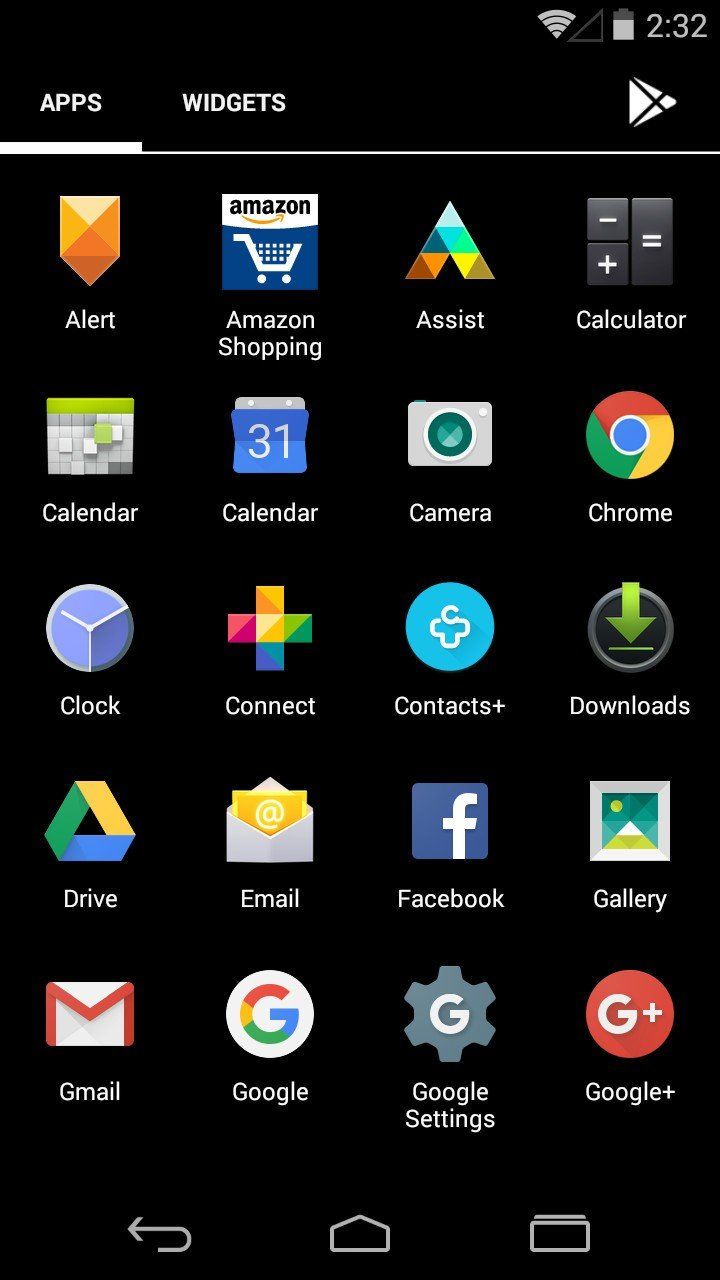Screen dimensions: 720x1280
Task: Start the Calculator app
Action: click(x=630, y=240)
